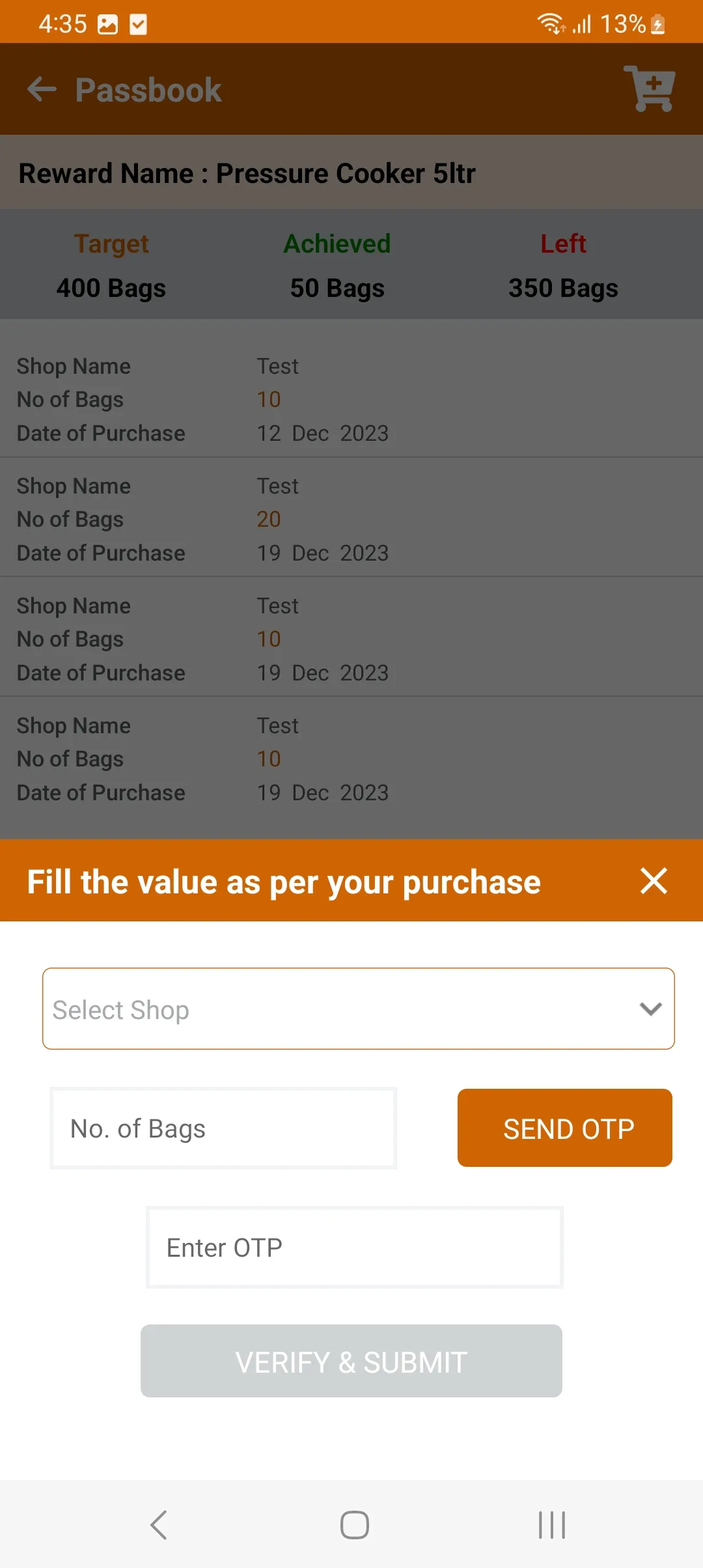Open the Select Shop dropdown
This screenshot has height=1568, width=703.
coord(358,1009)
